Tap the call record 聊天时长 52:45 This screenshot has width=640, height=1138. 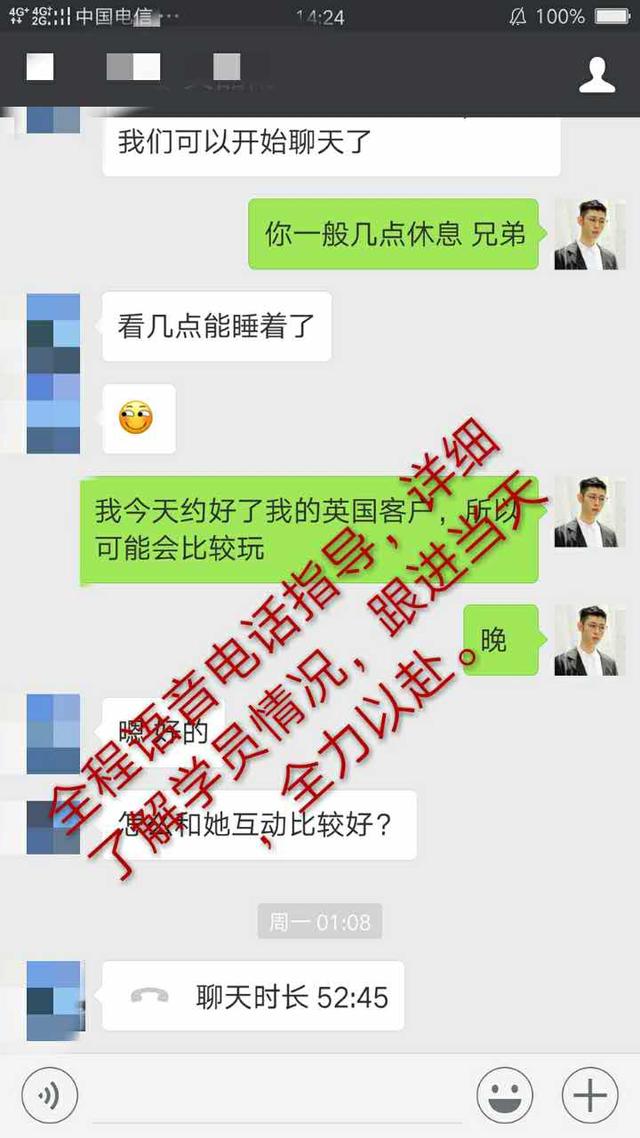click(253, 996)
